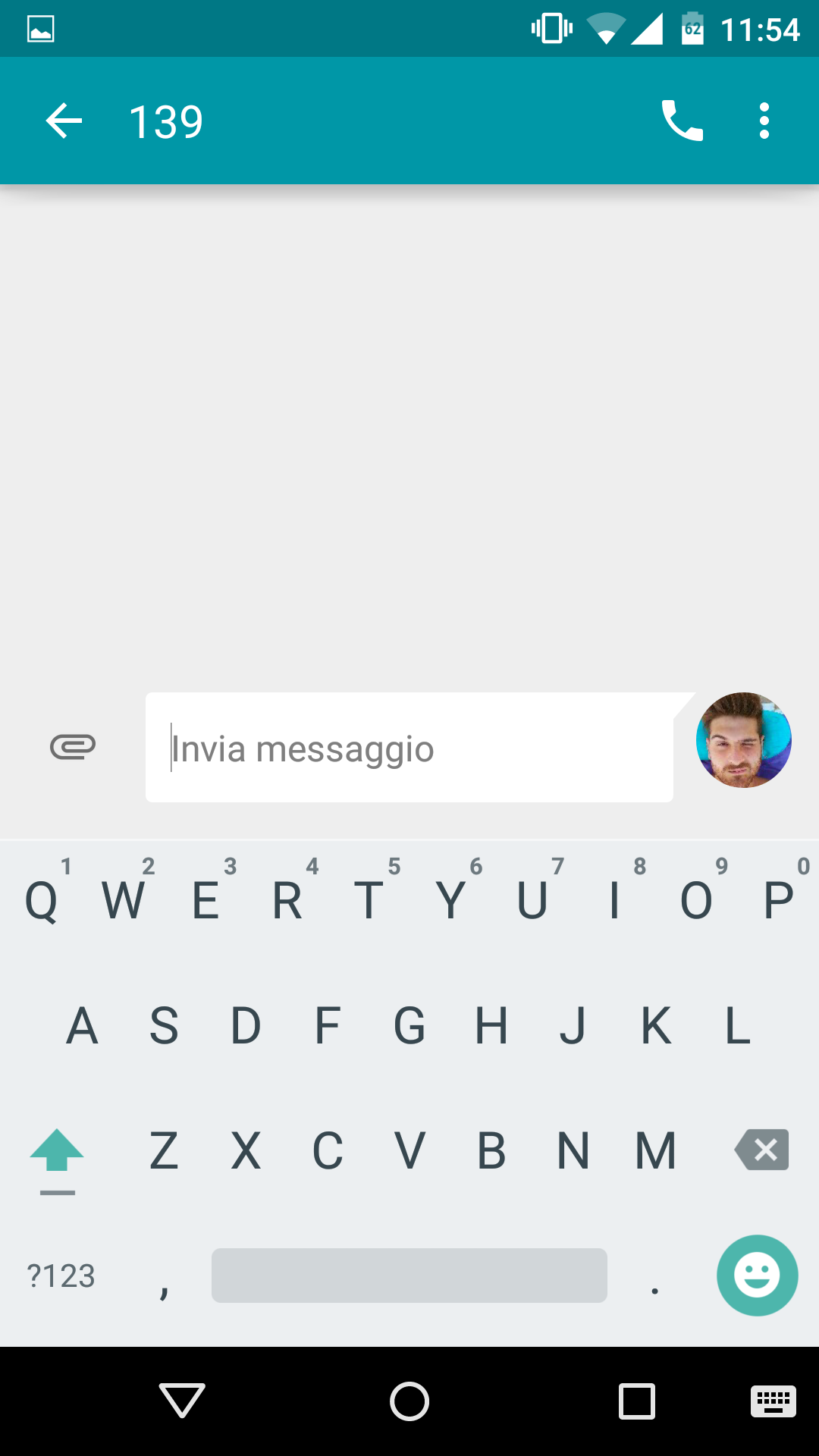819x1456 pixels.
Task: Open the emoji keyboard
Action: (757, 1276)
